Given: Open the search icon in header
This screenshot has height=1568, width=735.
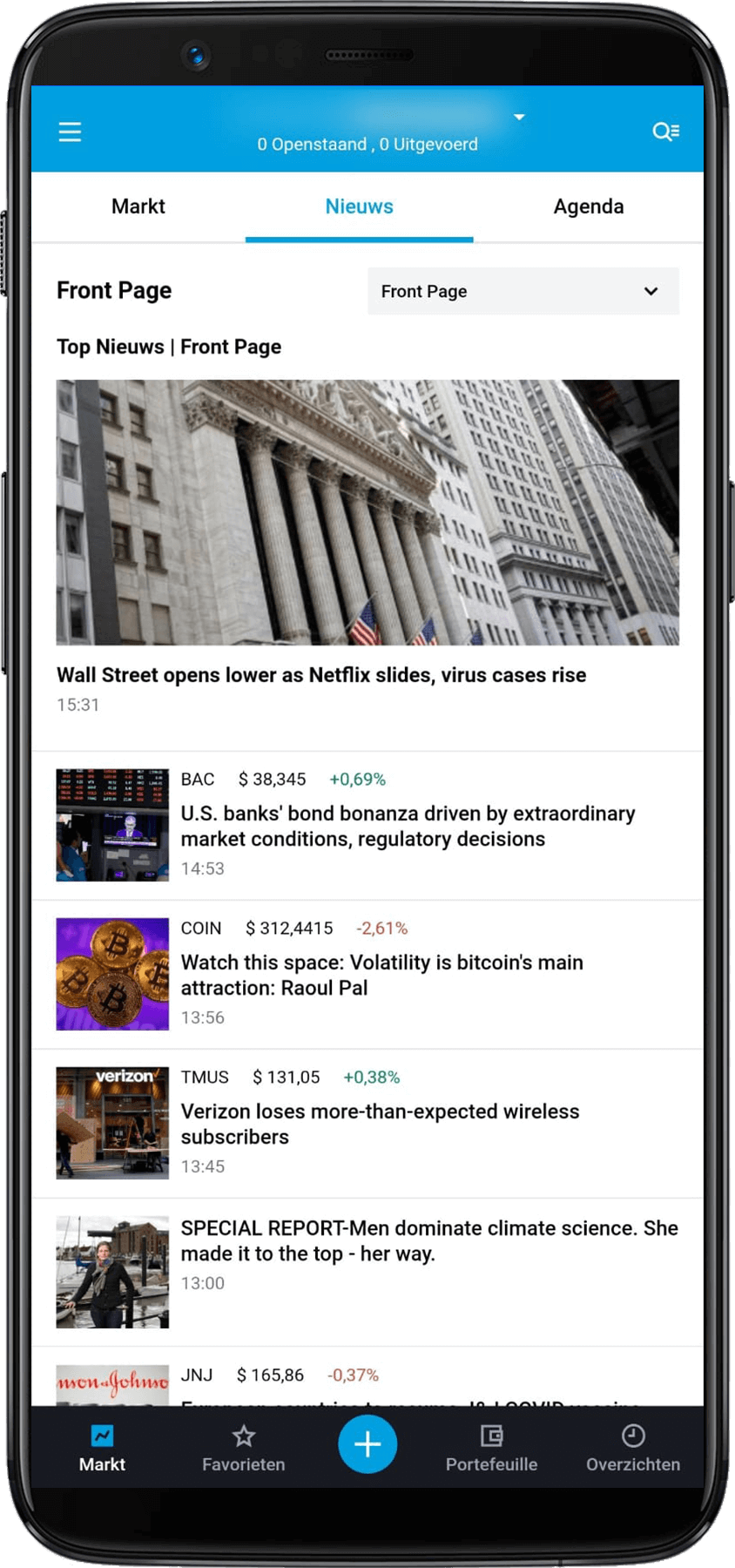Looking at the screenshot, I should 665,132.
